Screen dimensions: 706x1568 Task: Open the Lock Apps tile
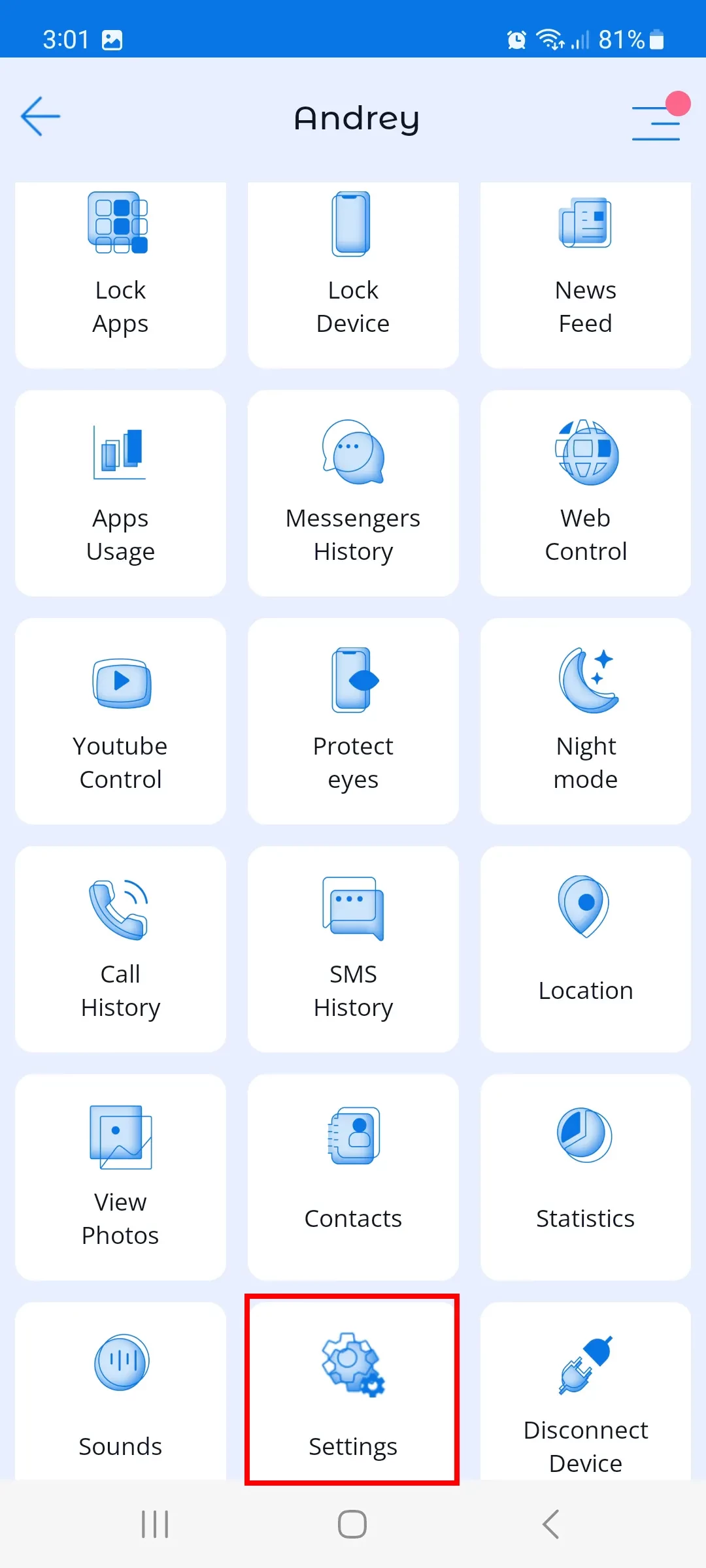pyautogui.click(x=120, y=274)
